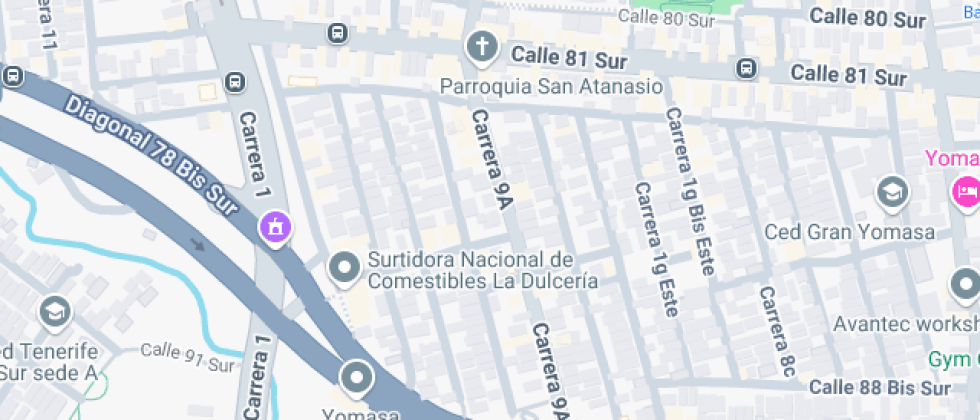Screen dimensions: 980x420
Task: Open the Yomasa location pin
Action: (x=356, y=379)
